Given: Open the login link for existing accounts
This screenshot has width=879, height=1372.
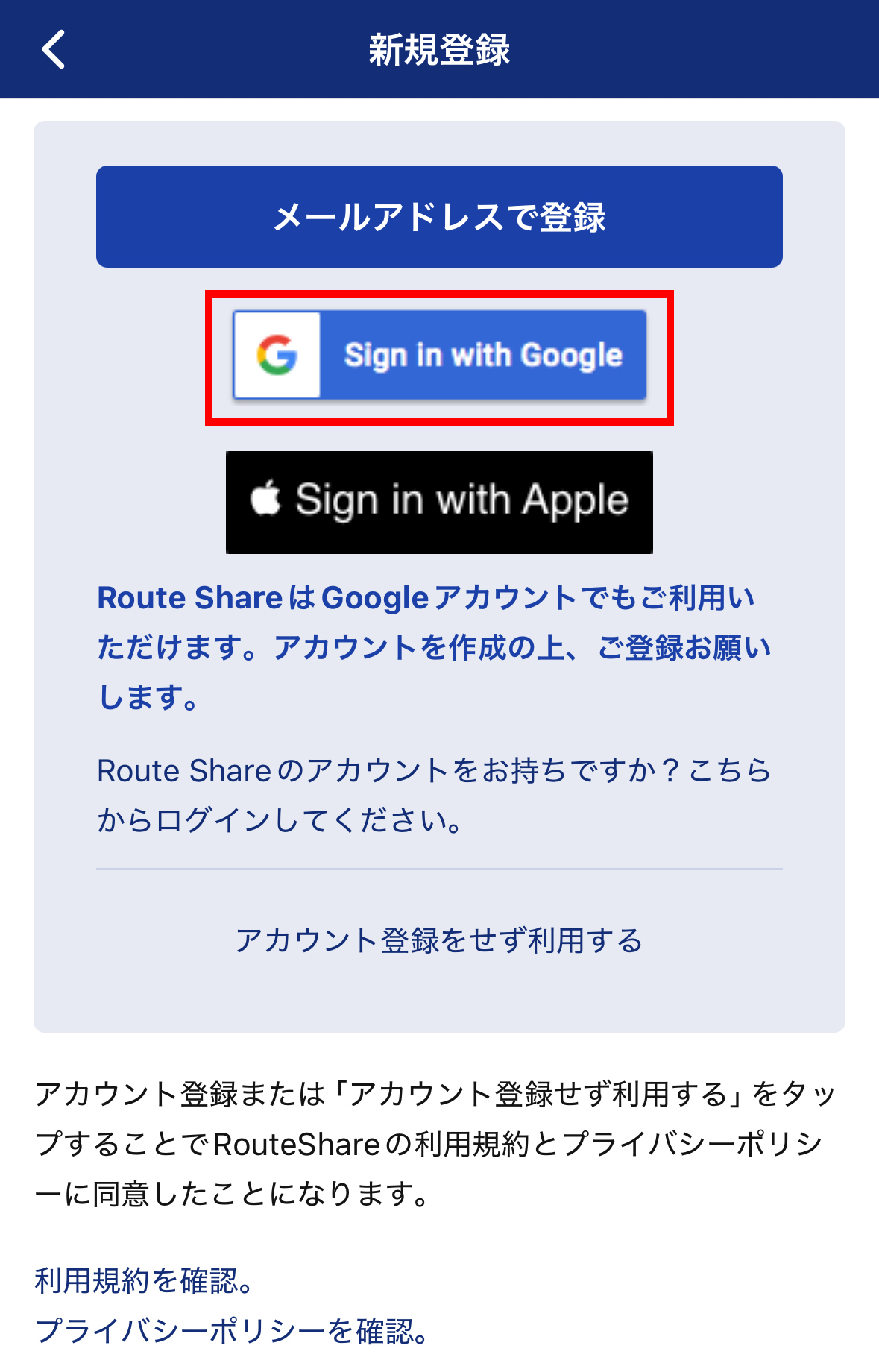Looking at the screenshot, I should (x=432, y=795).
